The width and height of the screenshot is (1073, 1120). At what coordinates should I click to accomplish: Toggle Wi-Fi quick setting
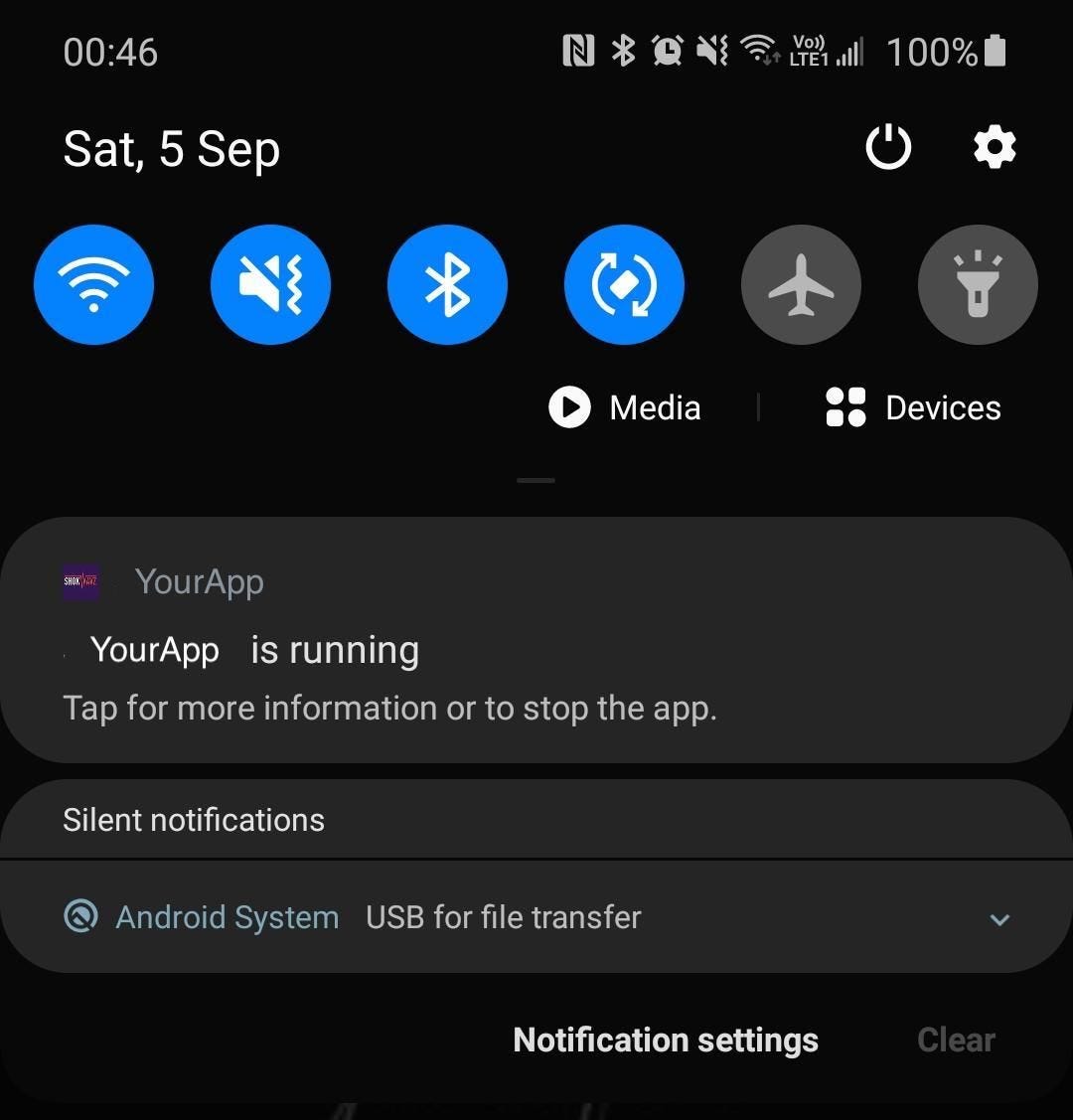(94, 284)
